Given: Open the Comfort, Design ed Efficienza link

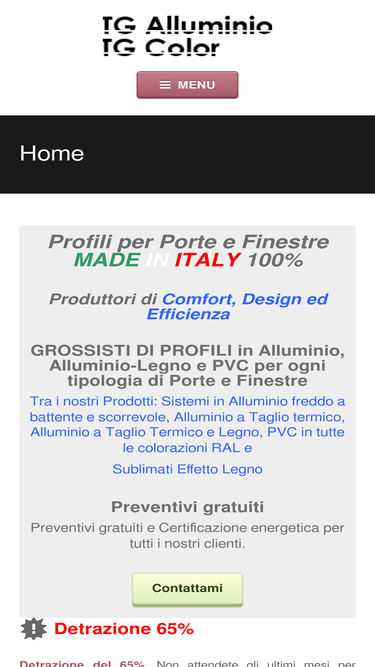Looking at the screenshot, I should tap(237, 307).
